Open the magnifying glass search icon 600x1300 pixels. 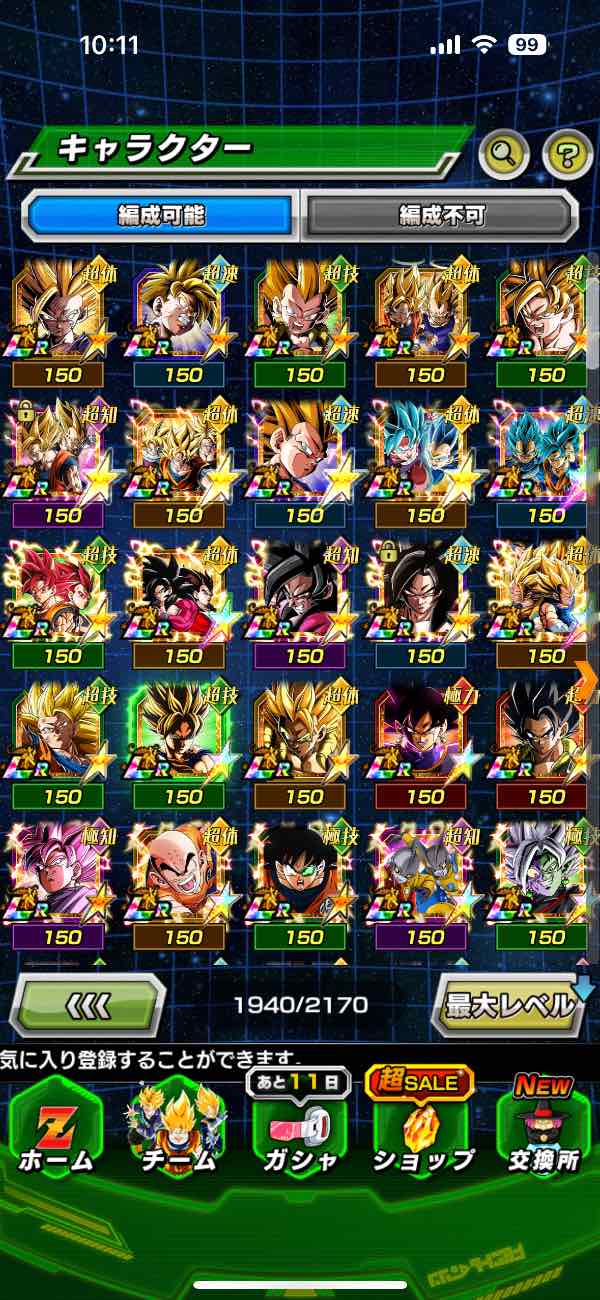[504, 154]
